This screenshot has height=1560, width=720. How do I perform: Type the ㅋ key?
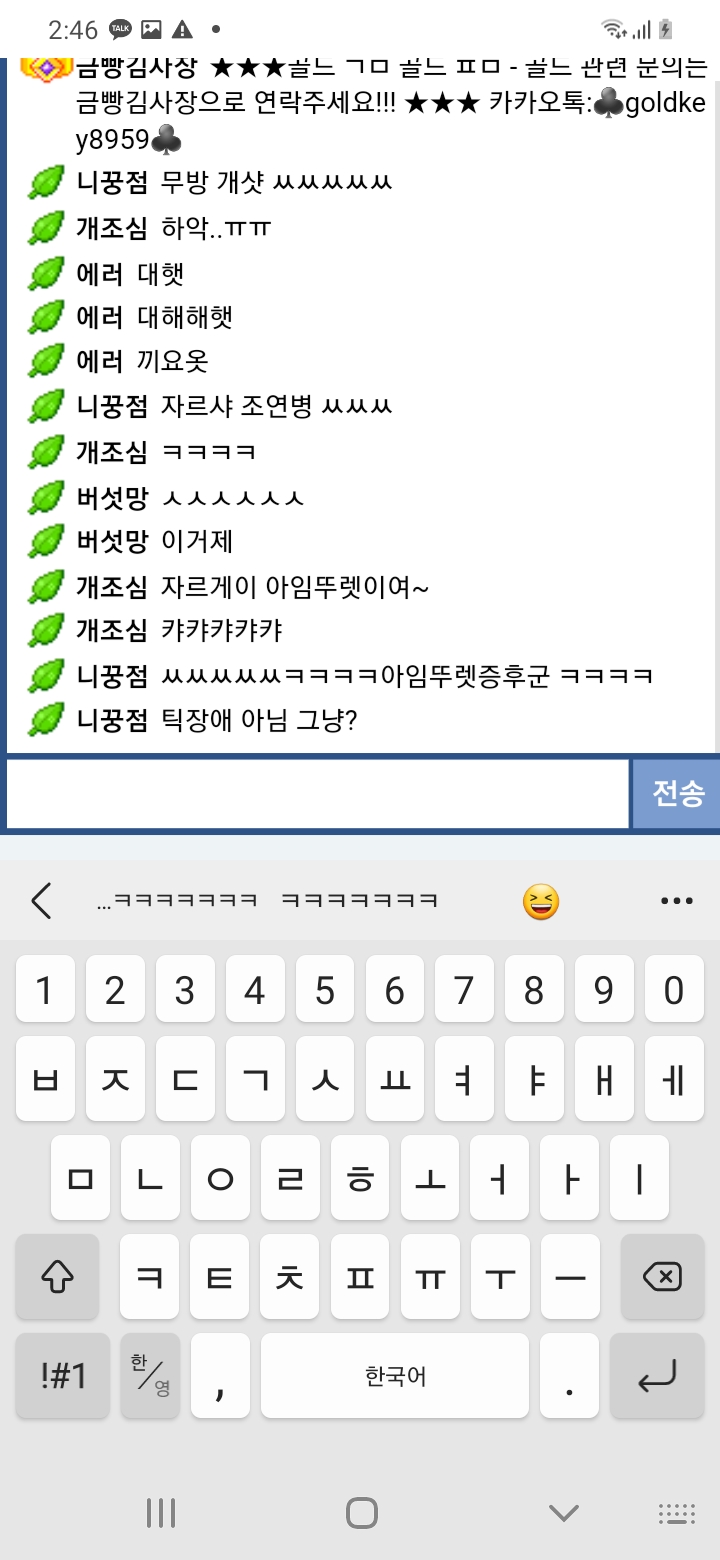[x=150, y=1276]
